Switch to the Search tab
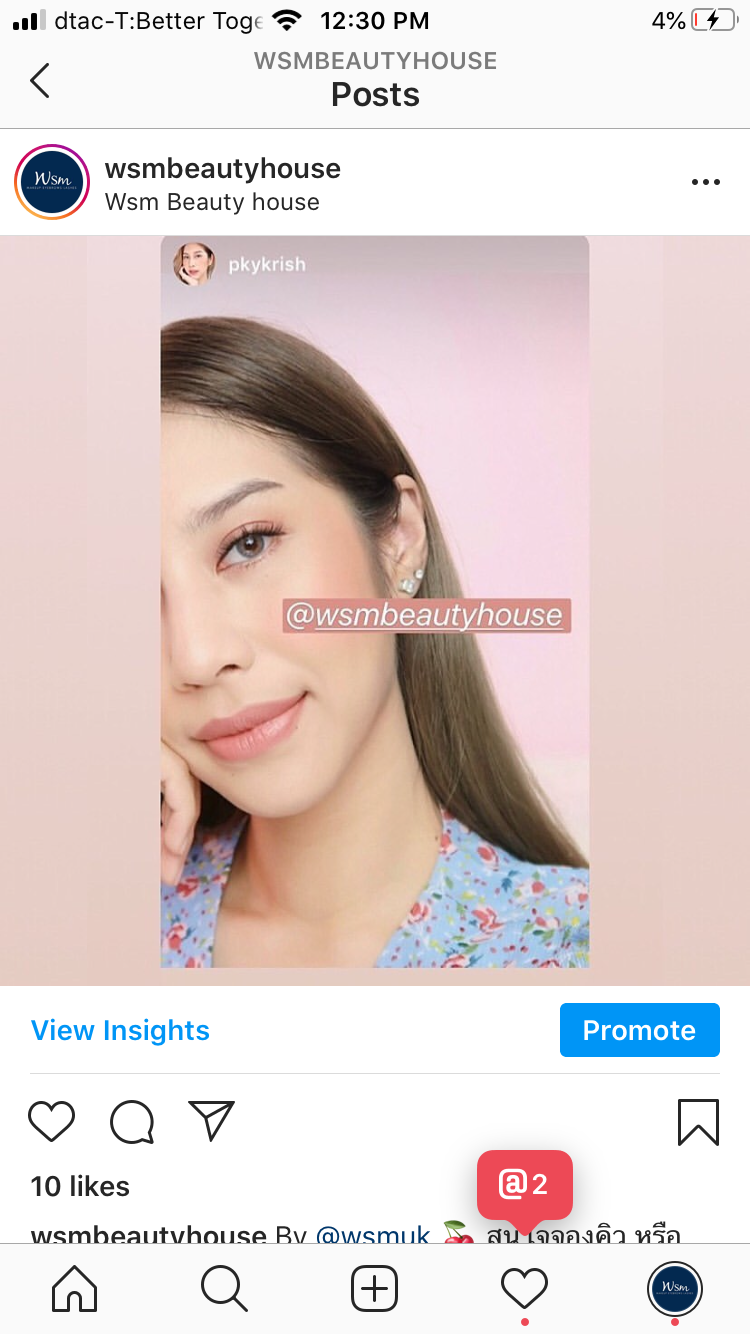 pyautogui.click(x=225, y=1288)
